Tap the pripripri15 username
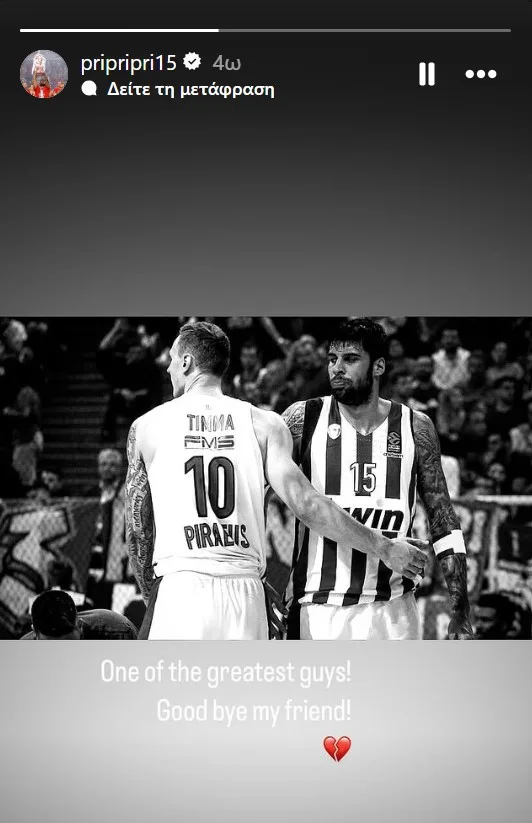This screenshot has height=823, width=532. click(129, 62)
